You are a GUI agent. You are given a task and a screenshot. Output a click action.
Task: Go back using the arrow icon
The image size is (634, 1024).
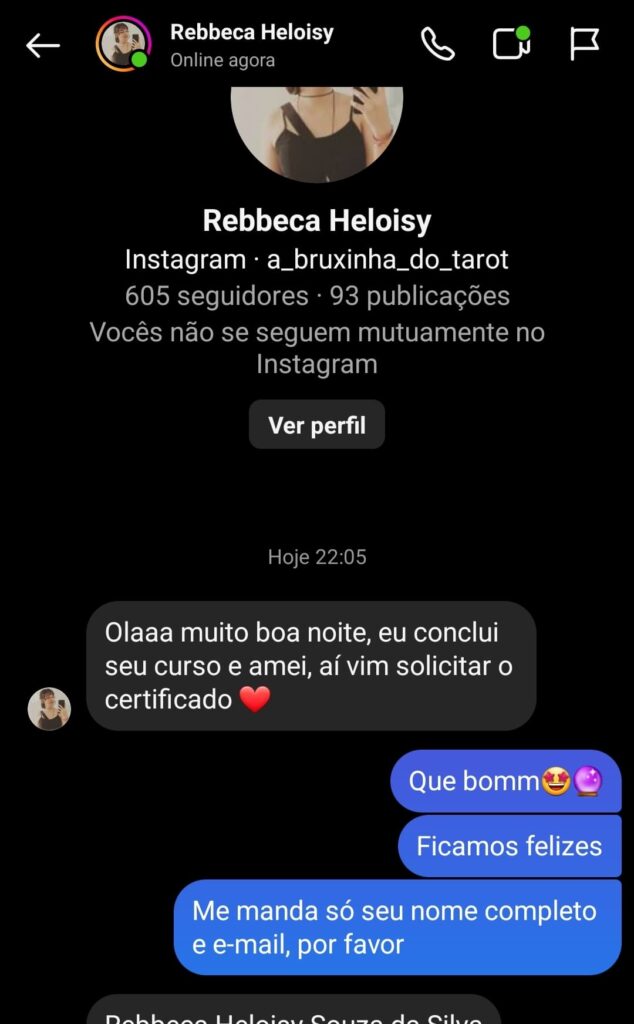(x=43, y=45)
